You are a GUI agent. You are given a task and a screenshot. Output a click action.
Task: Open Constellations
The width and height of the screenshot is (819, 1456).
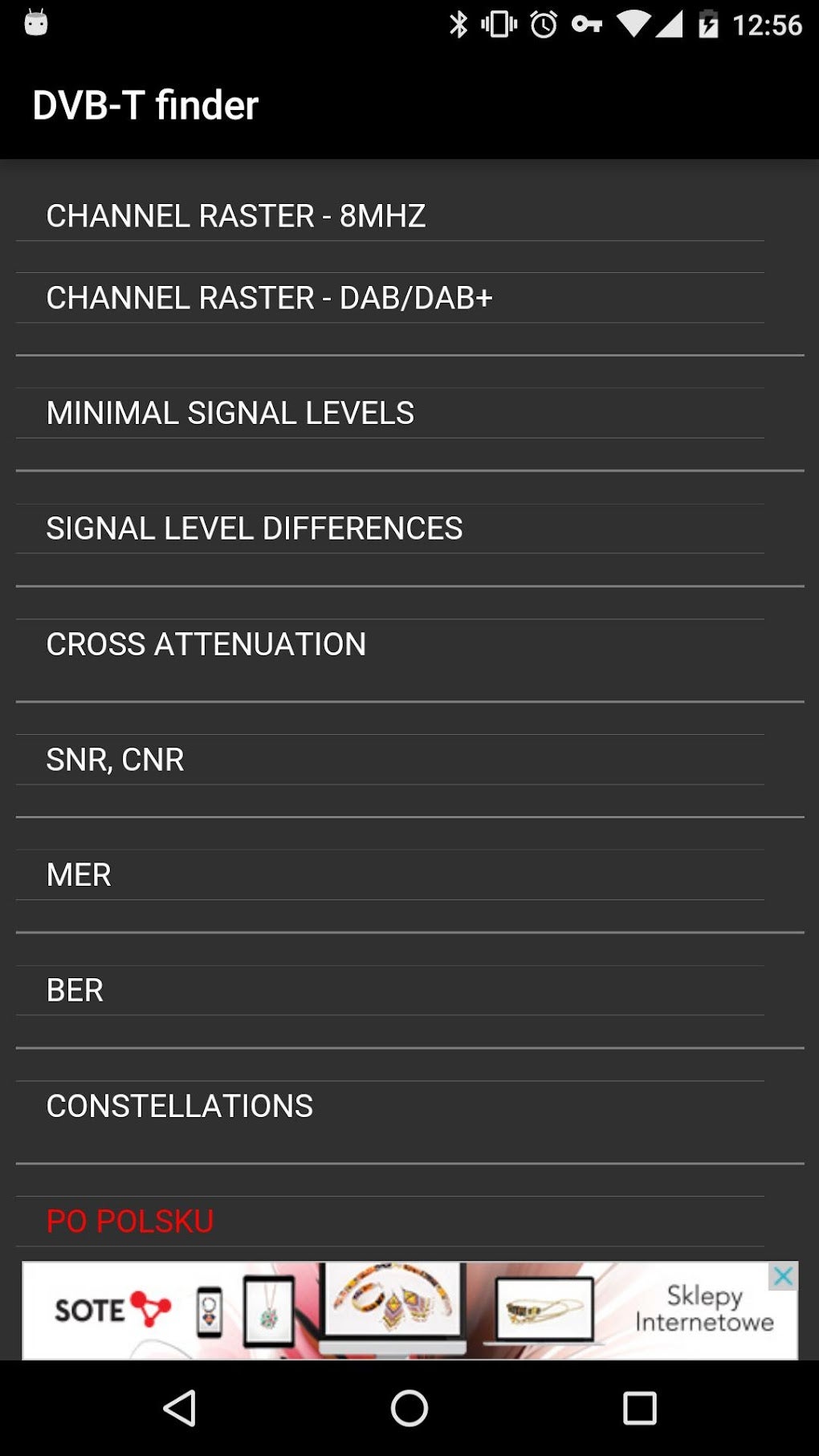point(179,1106)
